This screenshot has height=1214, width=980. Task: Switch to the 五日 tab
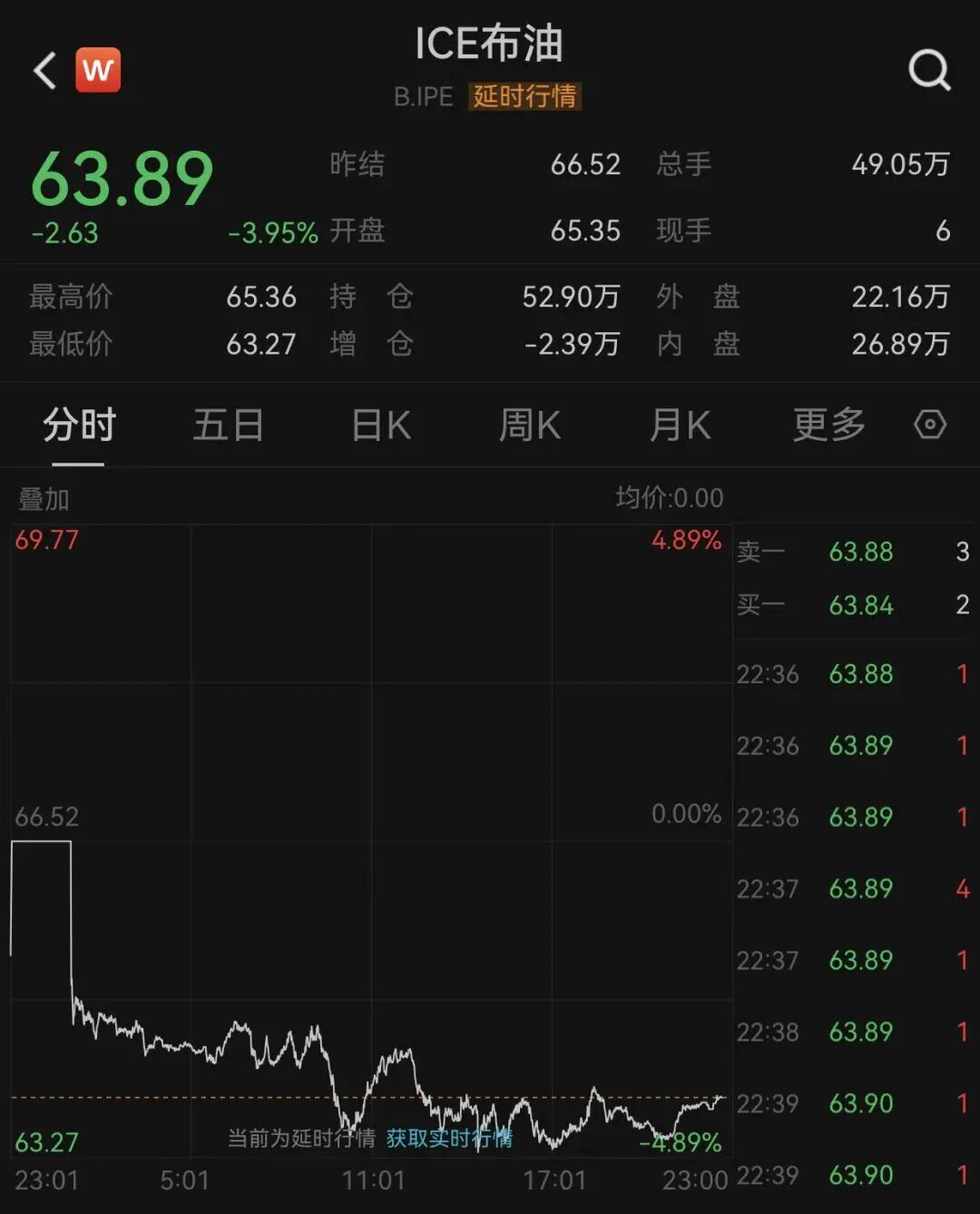228,425
